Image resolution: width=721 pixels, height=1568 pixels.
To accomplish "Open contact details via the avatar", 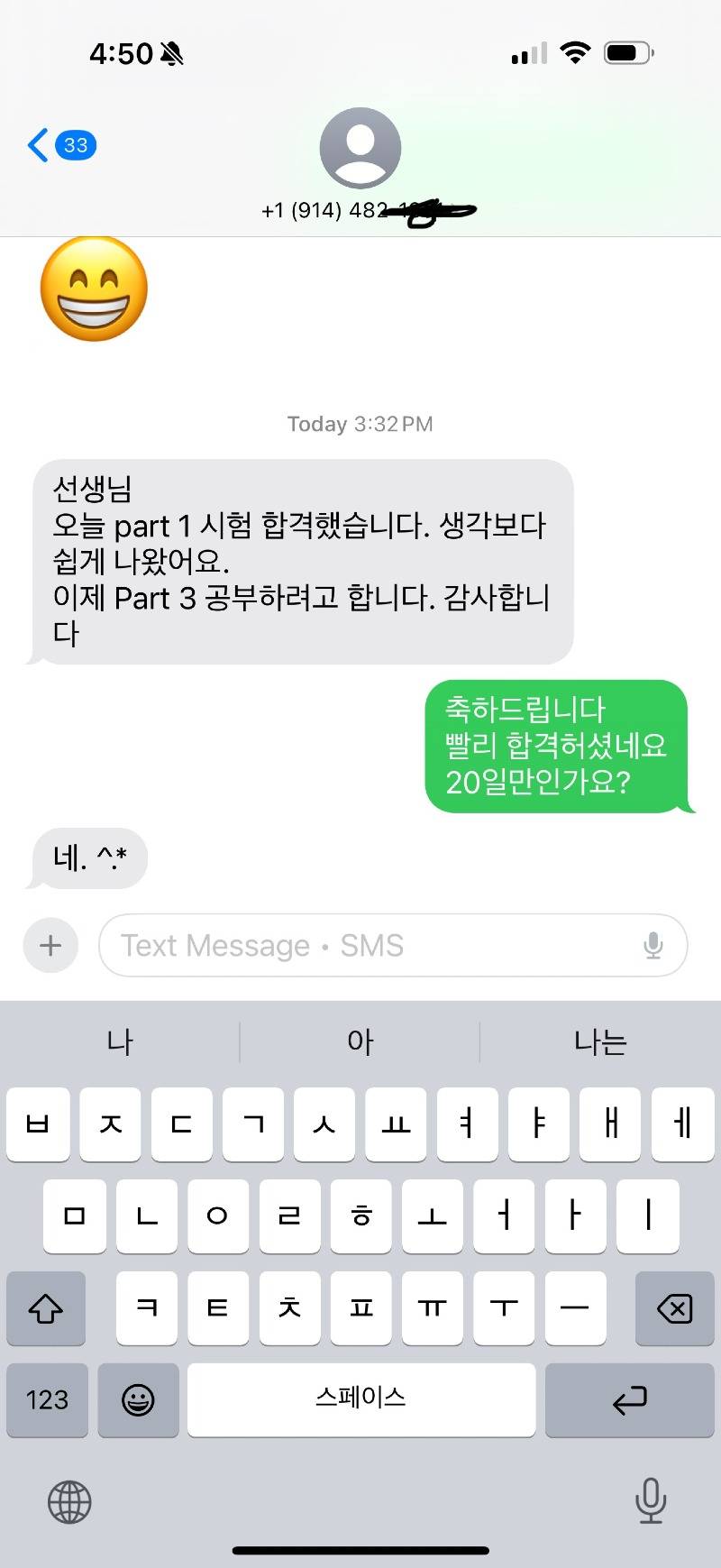I will (360, 148).
